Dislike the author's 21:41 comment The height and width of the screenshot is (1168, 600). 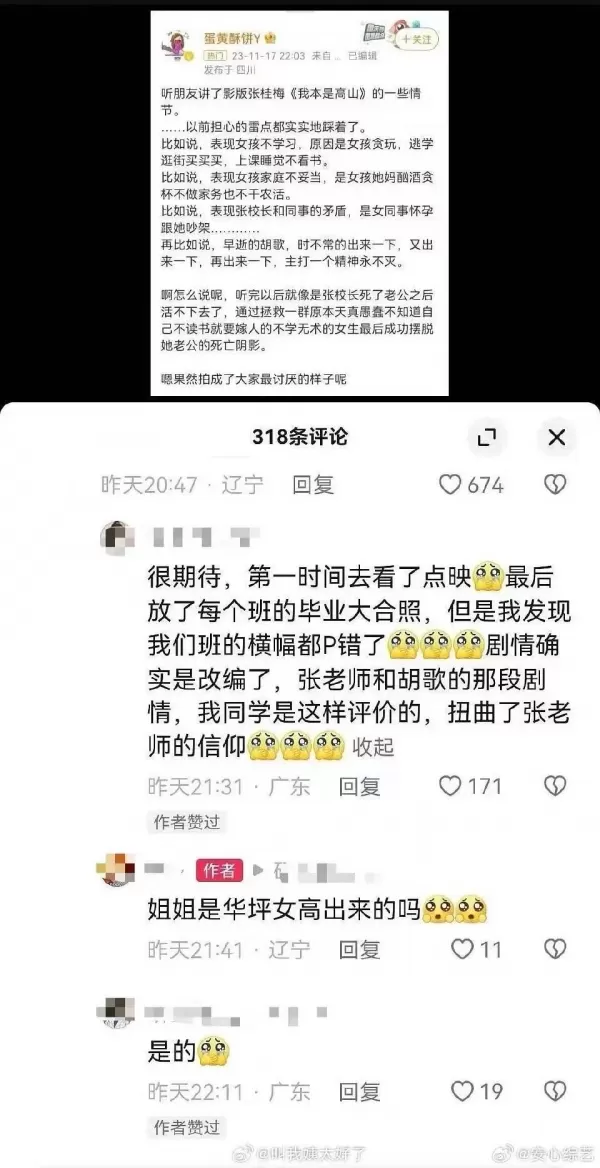[555, 949]
